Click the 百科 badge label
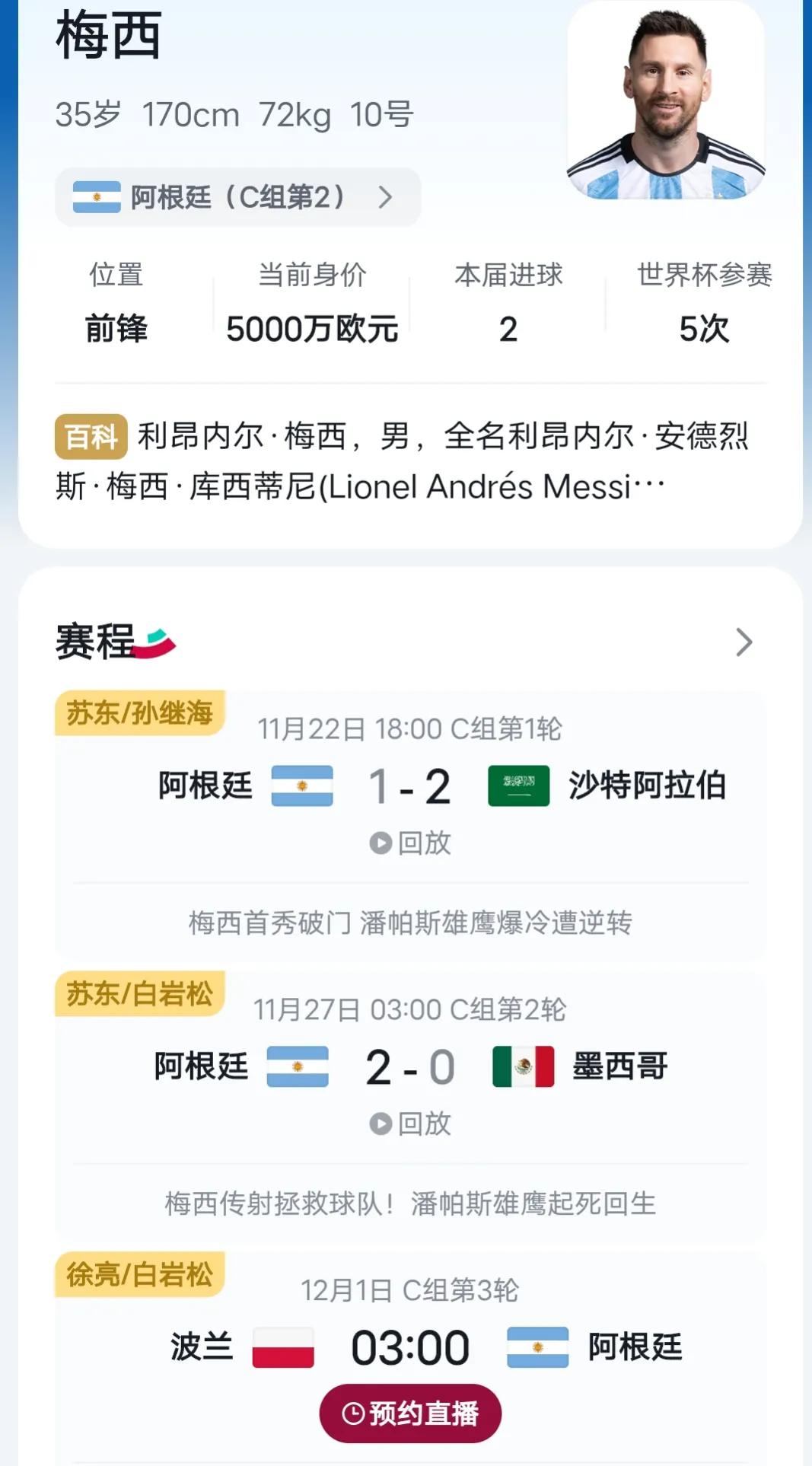The width and height of the screenshot is (812, 1466). pos(91,435)
